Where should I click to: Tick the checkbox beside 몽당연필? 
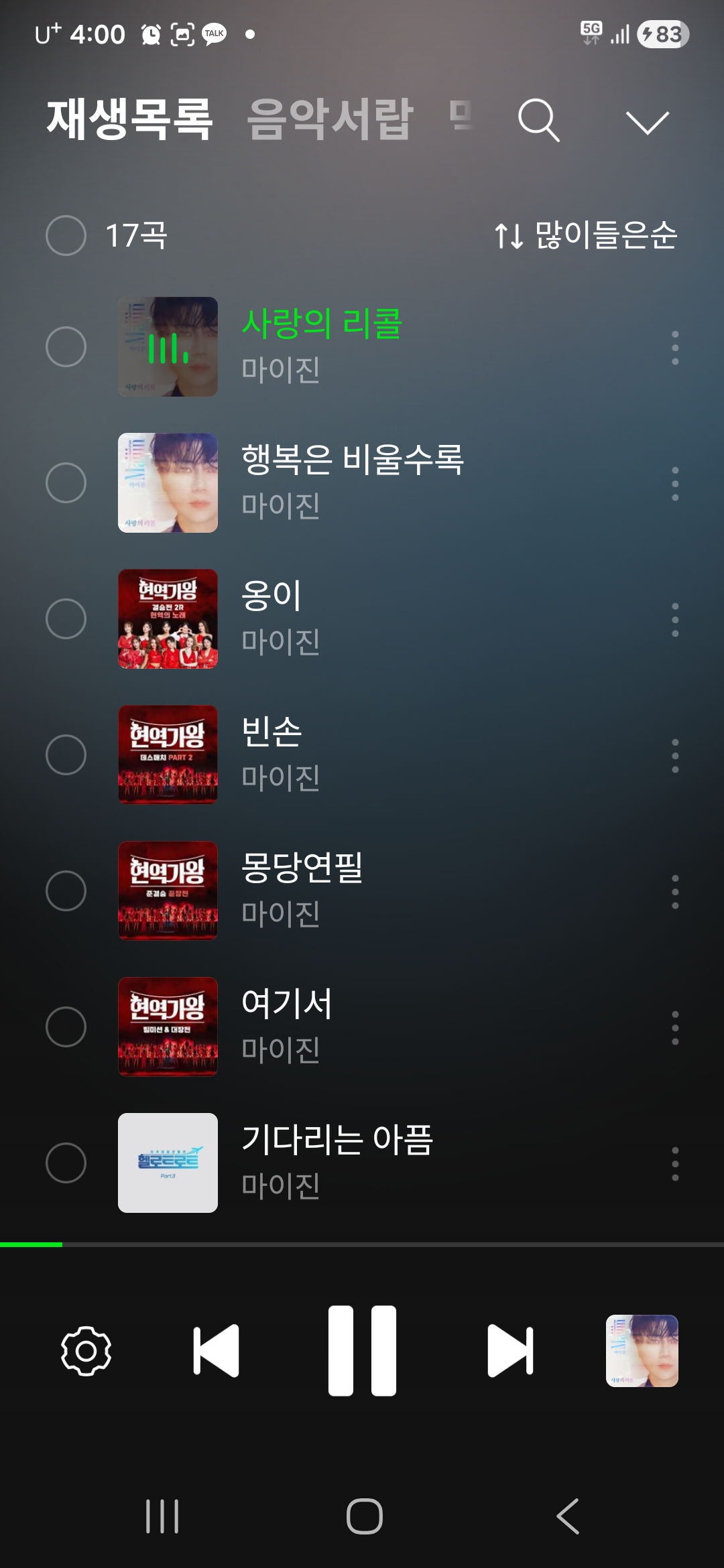66,891
